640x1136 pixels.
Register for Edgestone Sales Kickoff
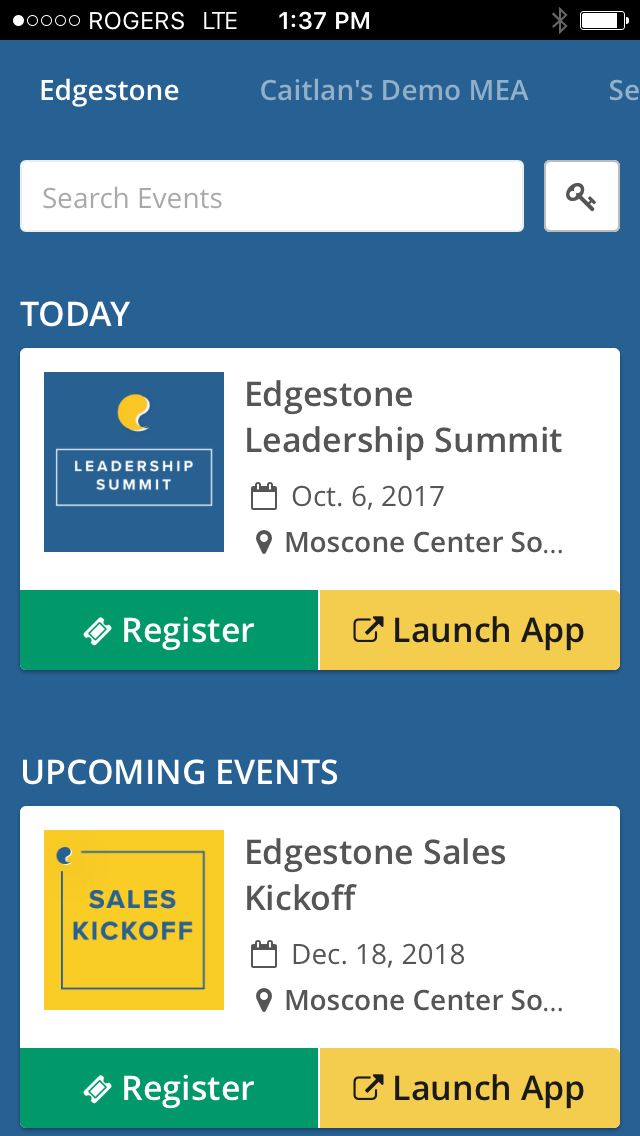[169, 1088]
